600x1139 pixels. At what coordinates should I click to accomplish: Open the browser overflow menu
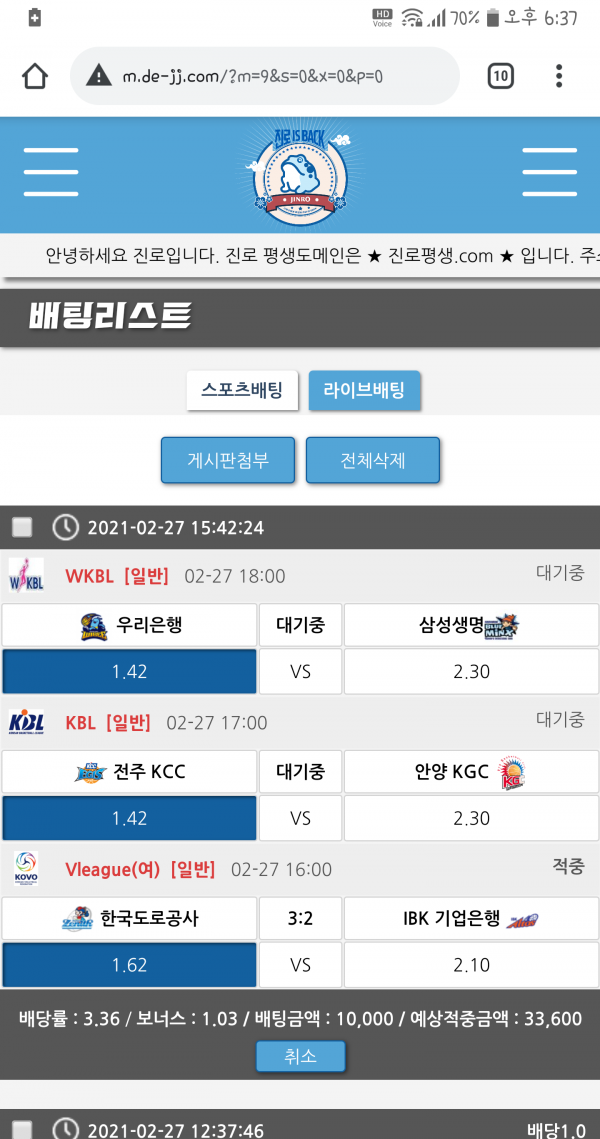click(559, 76)
